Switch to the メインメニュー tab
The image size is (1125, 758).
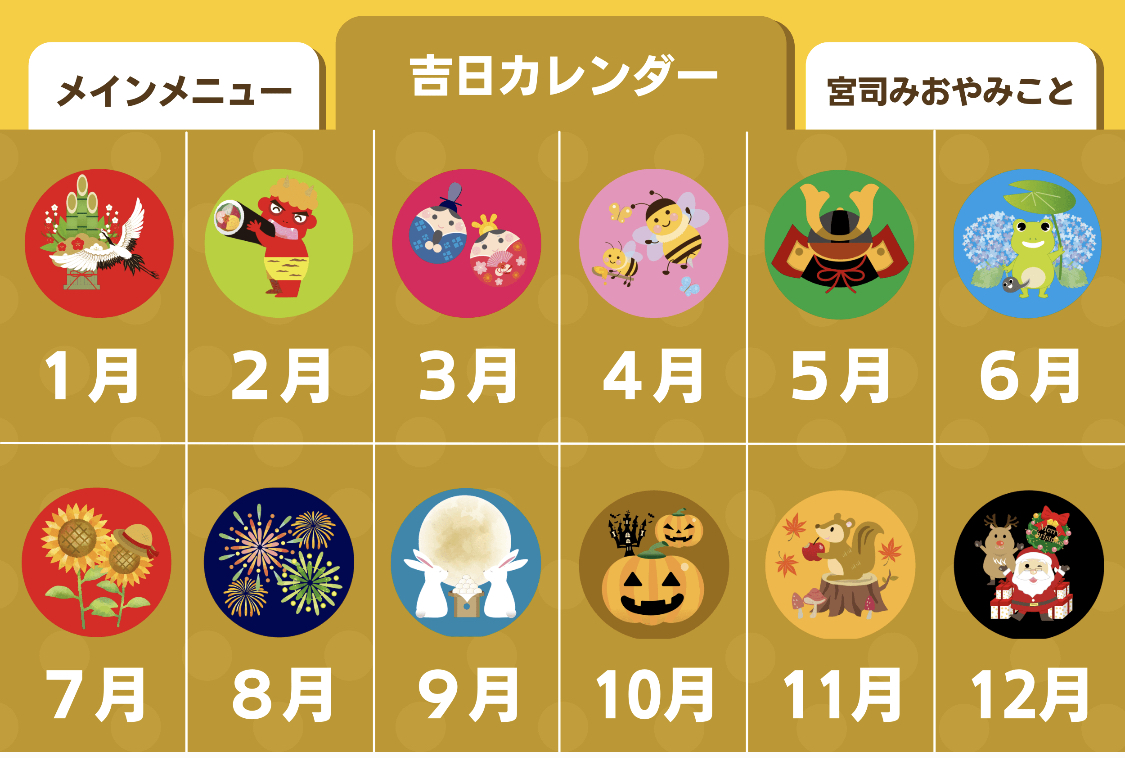pos(174,92)
